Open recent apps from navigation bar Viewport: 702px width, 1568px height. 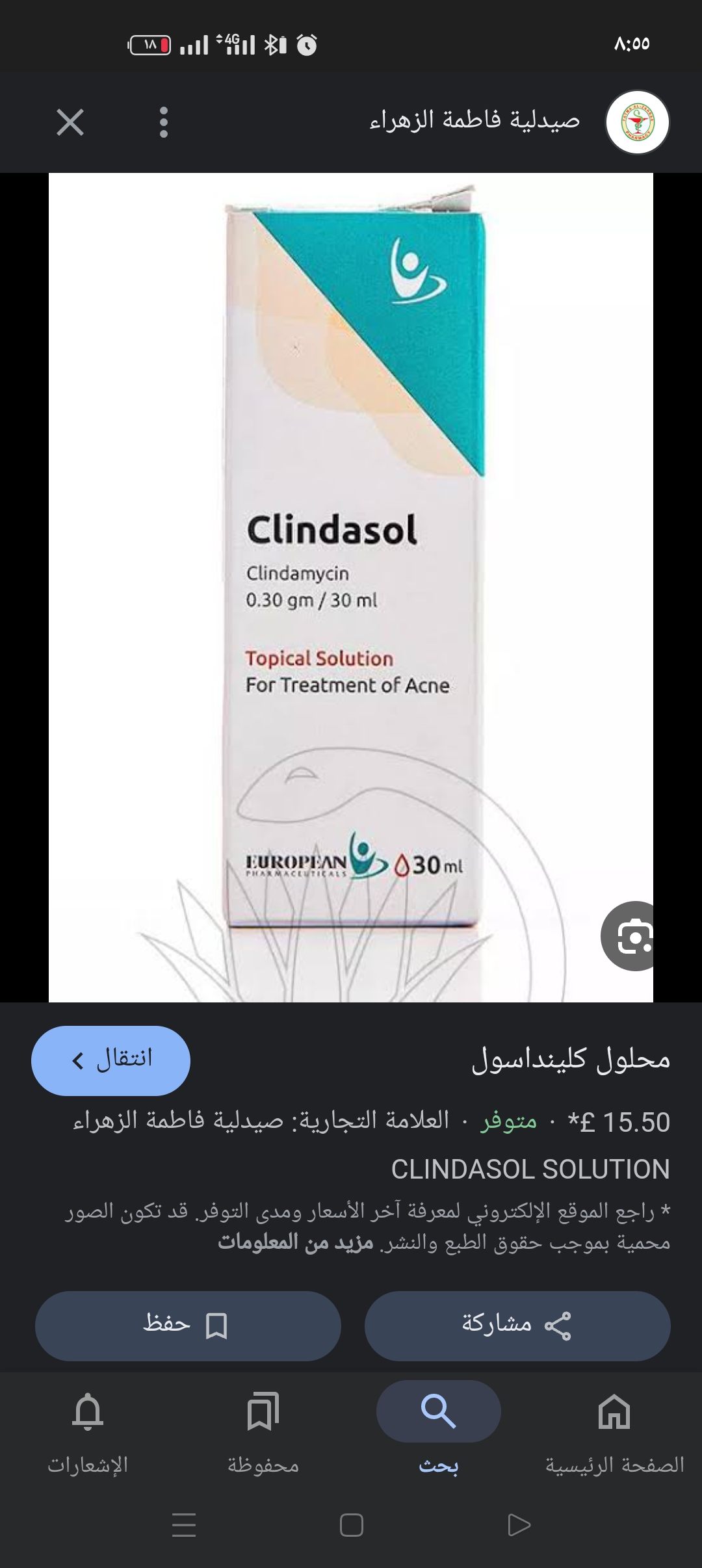[x=184, y=1524]
